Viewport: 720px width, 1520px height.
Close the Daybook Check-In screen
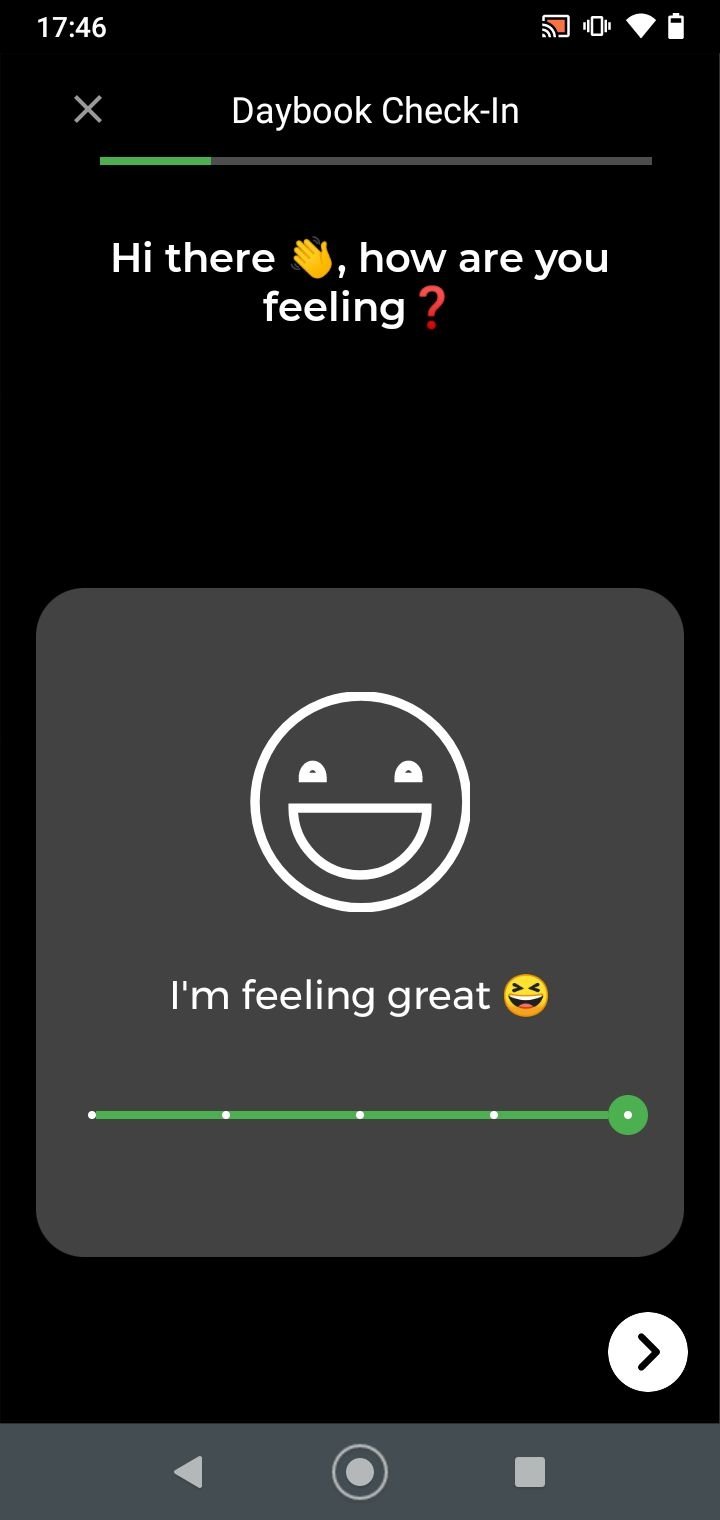point(88,110)
